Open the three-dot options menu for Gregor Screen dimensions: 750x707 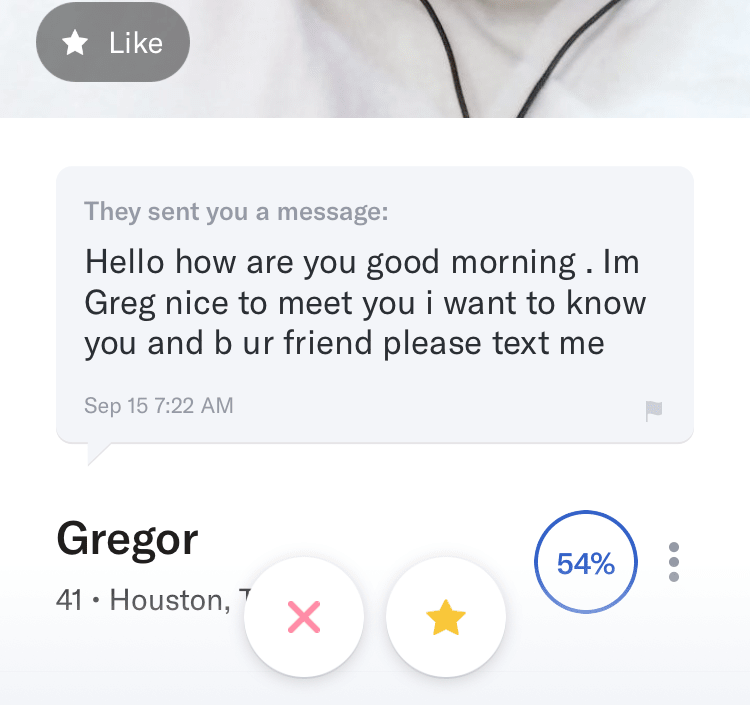(674, 562)
